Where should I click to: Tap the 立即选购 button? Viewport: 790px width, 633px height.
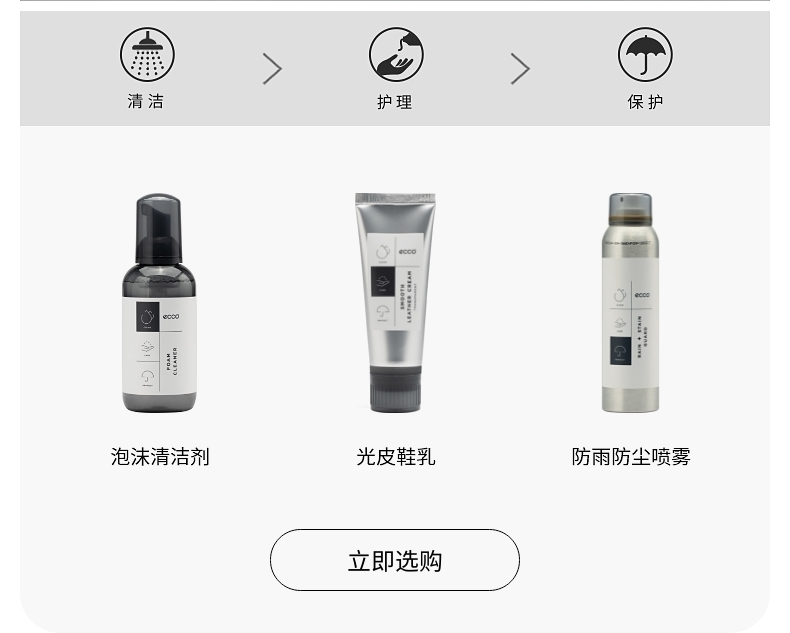(394, 560)
